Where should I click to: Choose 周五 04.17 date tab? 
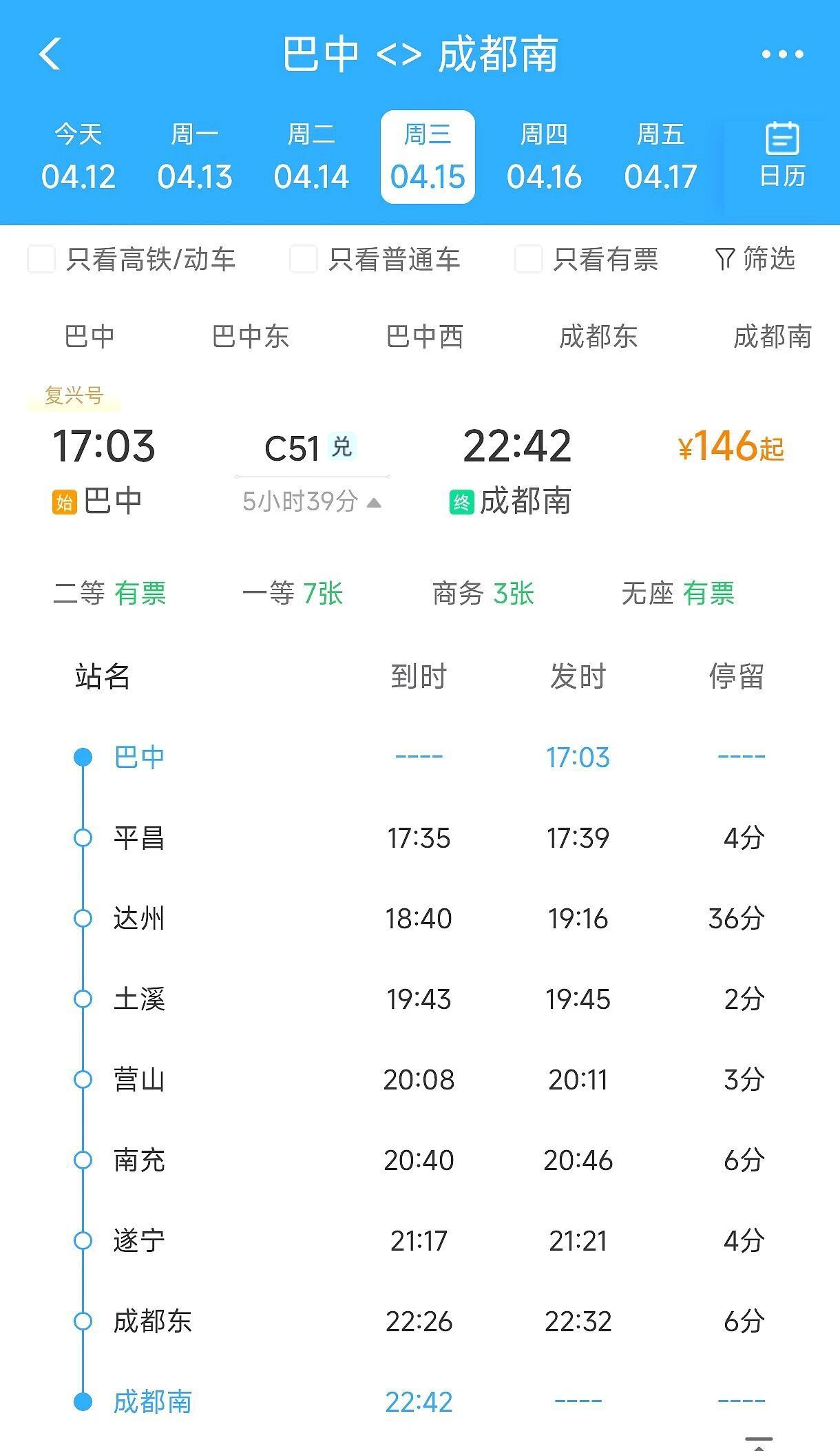[660, 157]
